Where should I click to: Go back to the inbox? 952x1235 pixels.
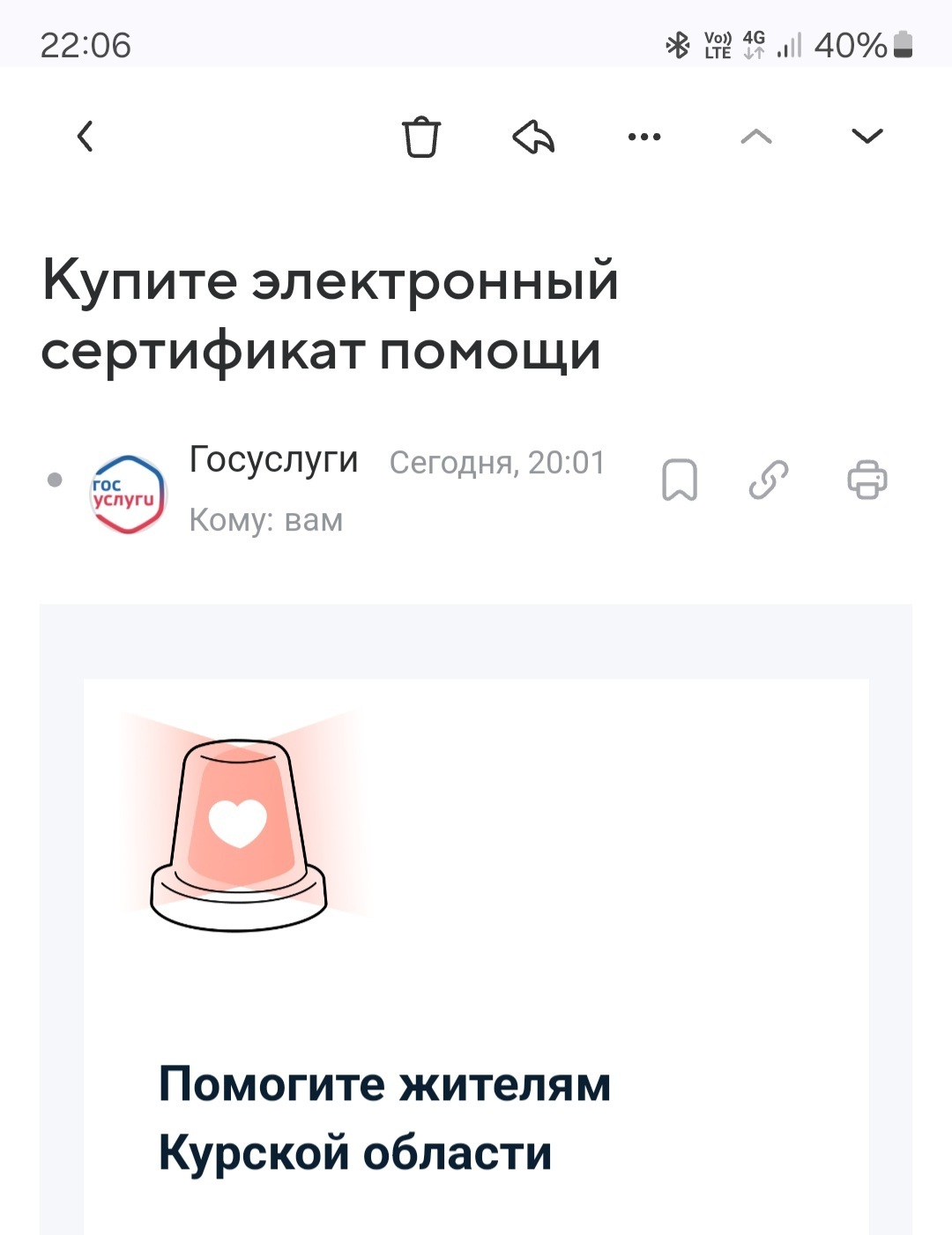point(85,137)
